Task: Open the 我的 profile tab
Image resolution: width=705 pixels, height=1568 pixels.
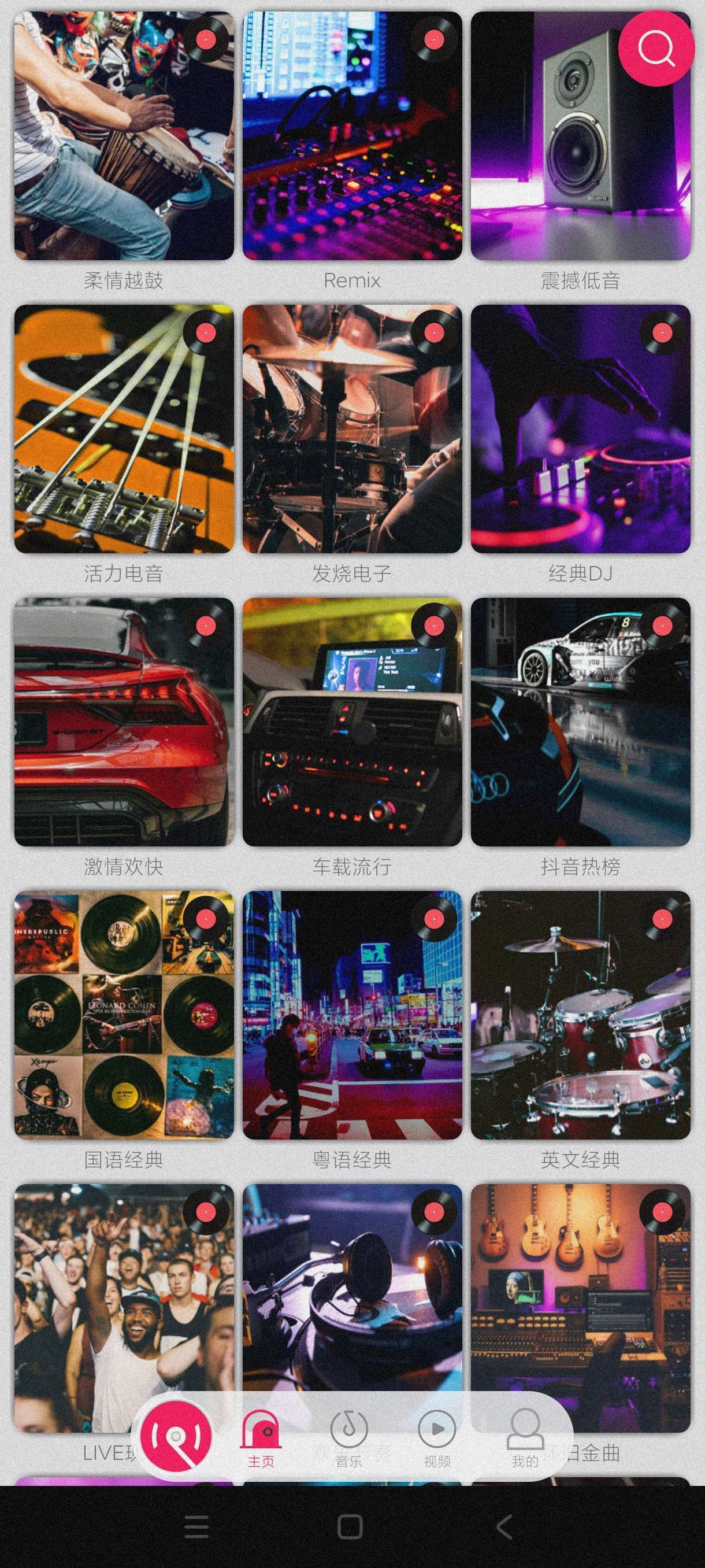Action: 525,1438
